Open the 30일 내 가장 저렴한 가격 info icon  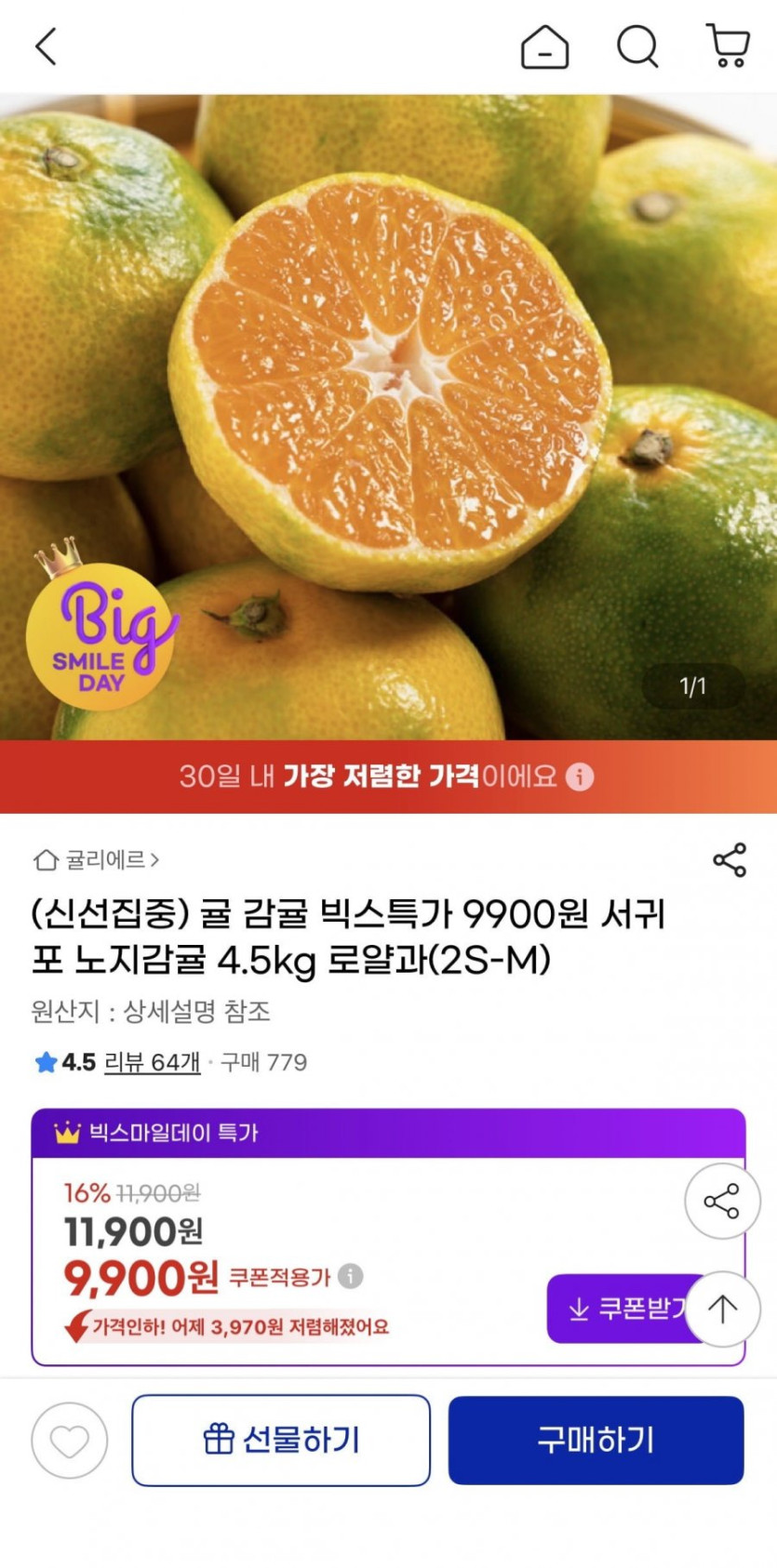[x=580, y=777]
